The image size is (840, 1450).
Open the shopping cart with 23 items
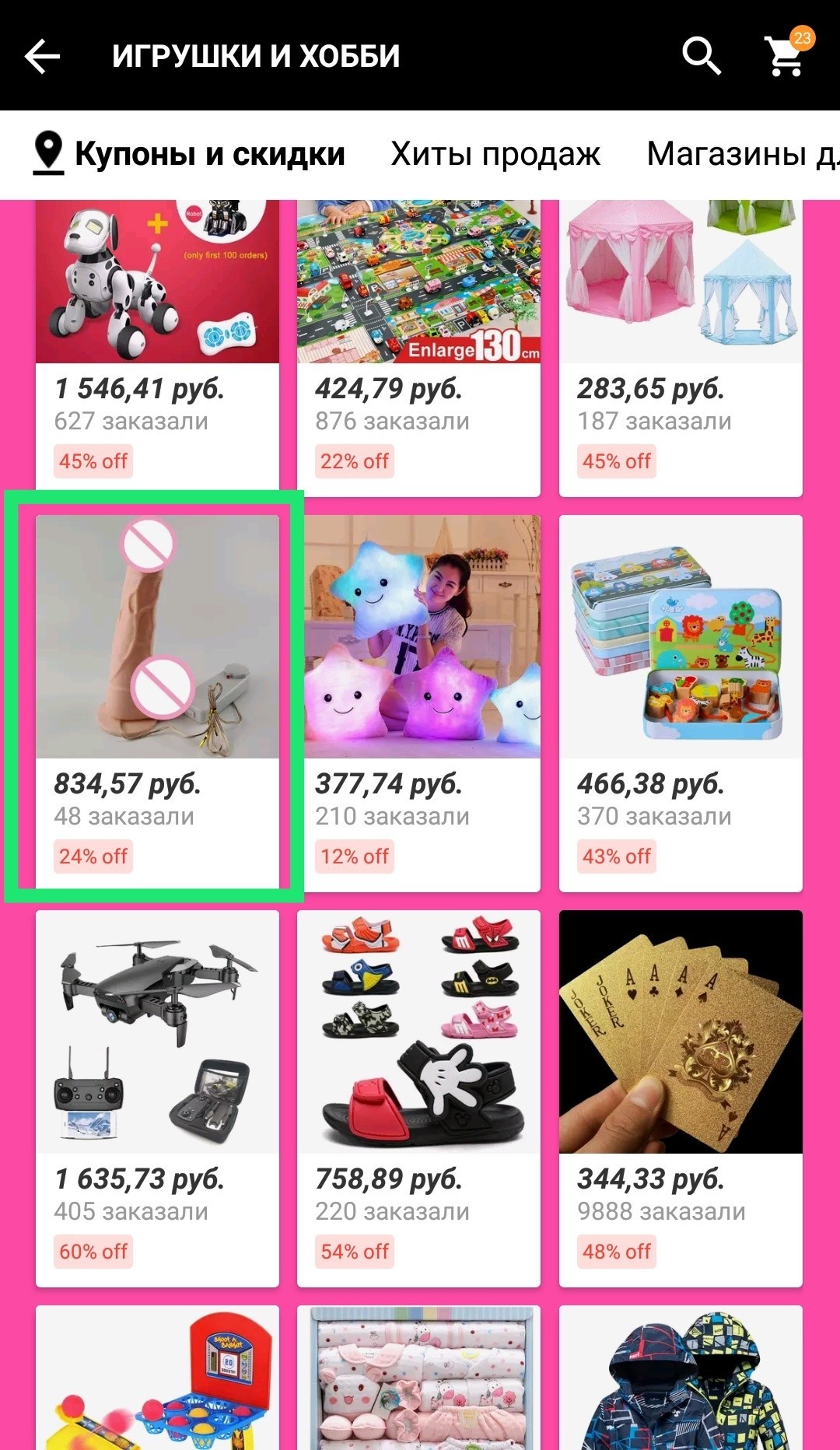786,56
